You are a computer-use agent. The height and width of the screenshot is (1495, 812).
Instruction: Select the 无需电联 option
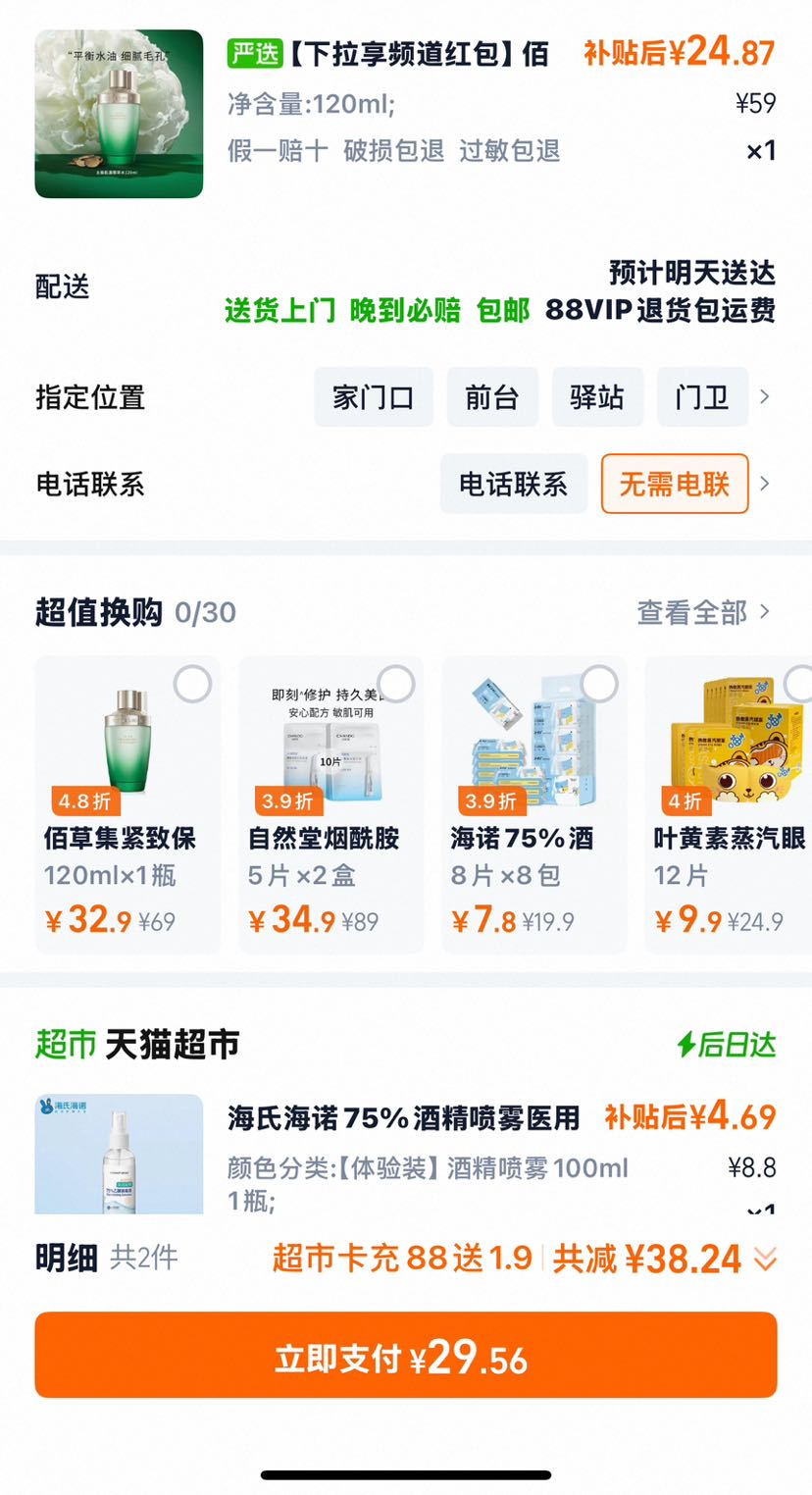(x=675, y=484)
